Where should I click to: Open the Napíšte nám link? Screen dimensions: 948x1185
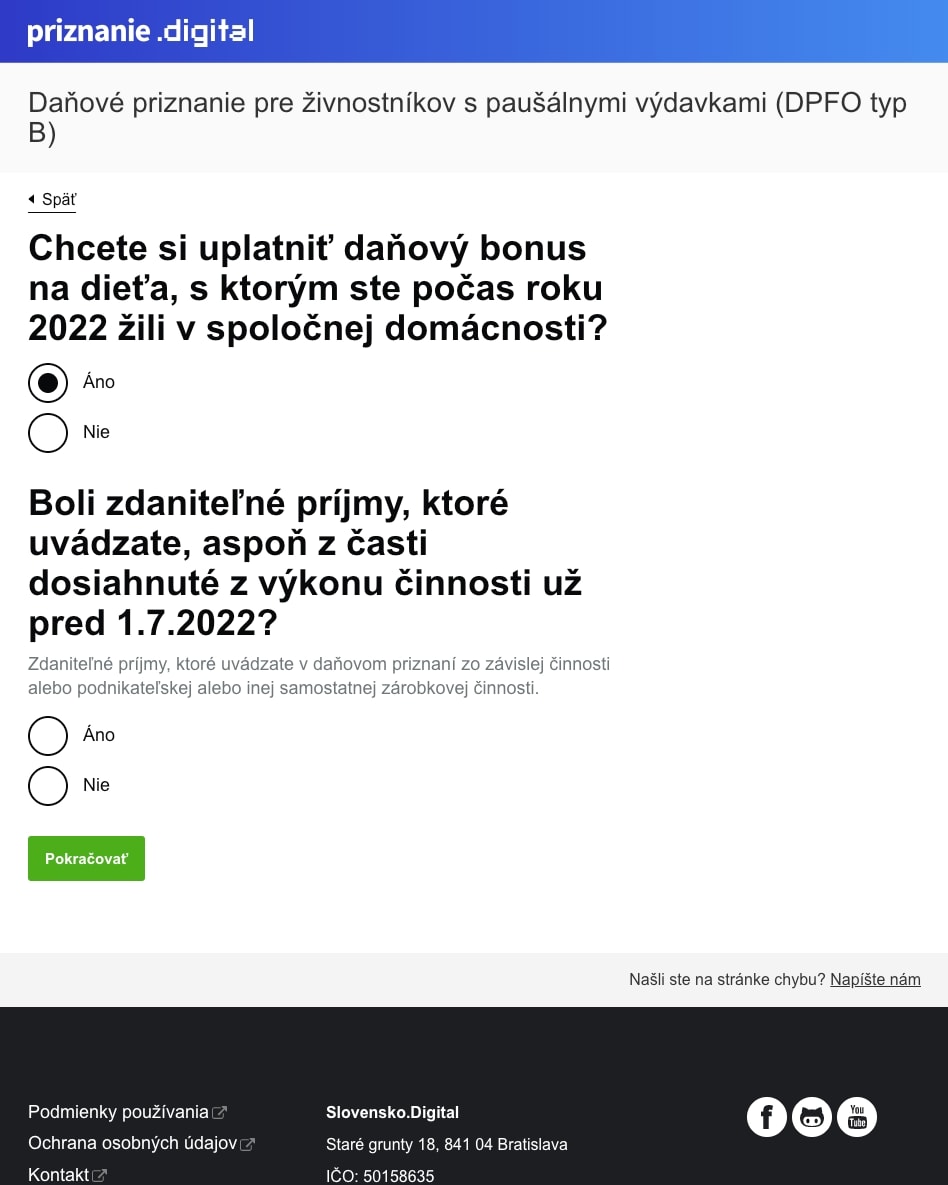pyautogui.click(x=875, y=980)
